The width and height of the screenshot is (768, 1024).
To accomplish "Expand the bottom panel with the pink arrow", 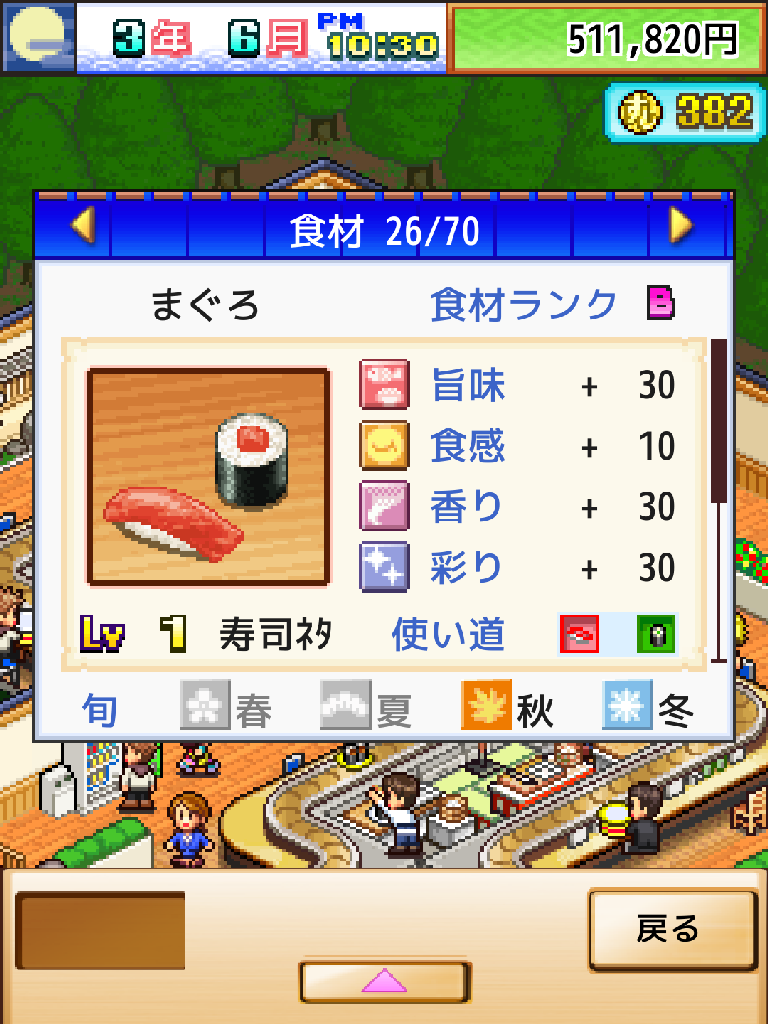I will click(384, 981).
